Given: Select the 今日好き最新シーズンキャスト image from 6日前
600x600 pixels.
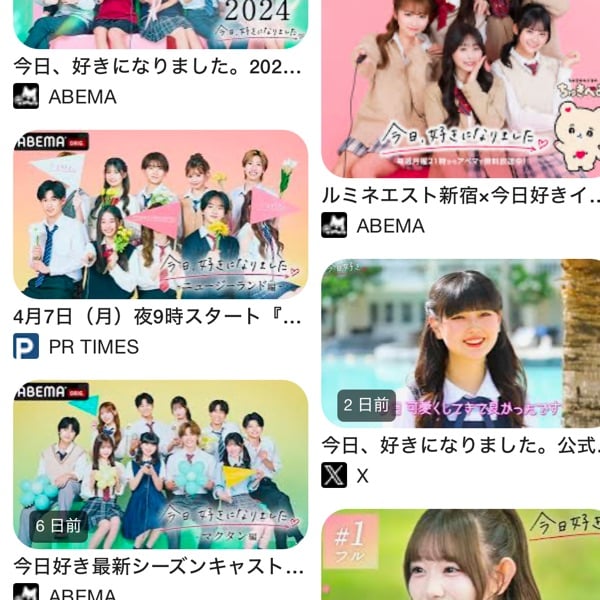Looking at the screenshot, I should tap(160, 464).
